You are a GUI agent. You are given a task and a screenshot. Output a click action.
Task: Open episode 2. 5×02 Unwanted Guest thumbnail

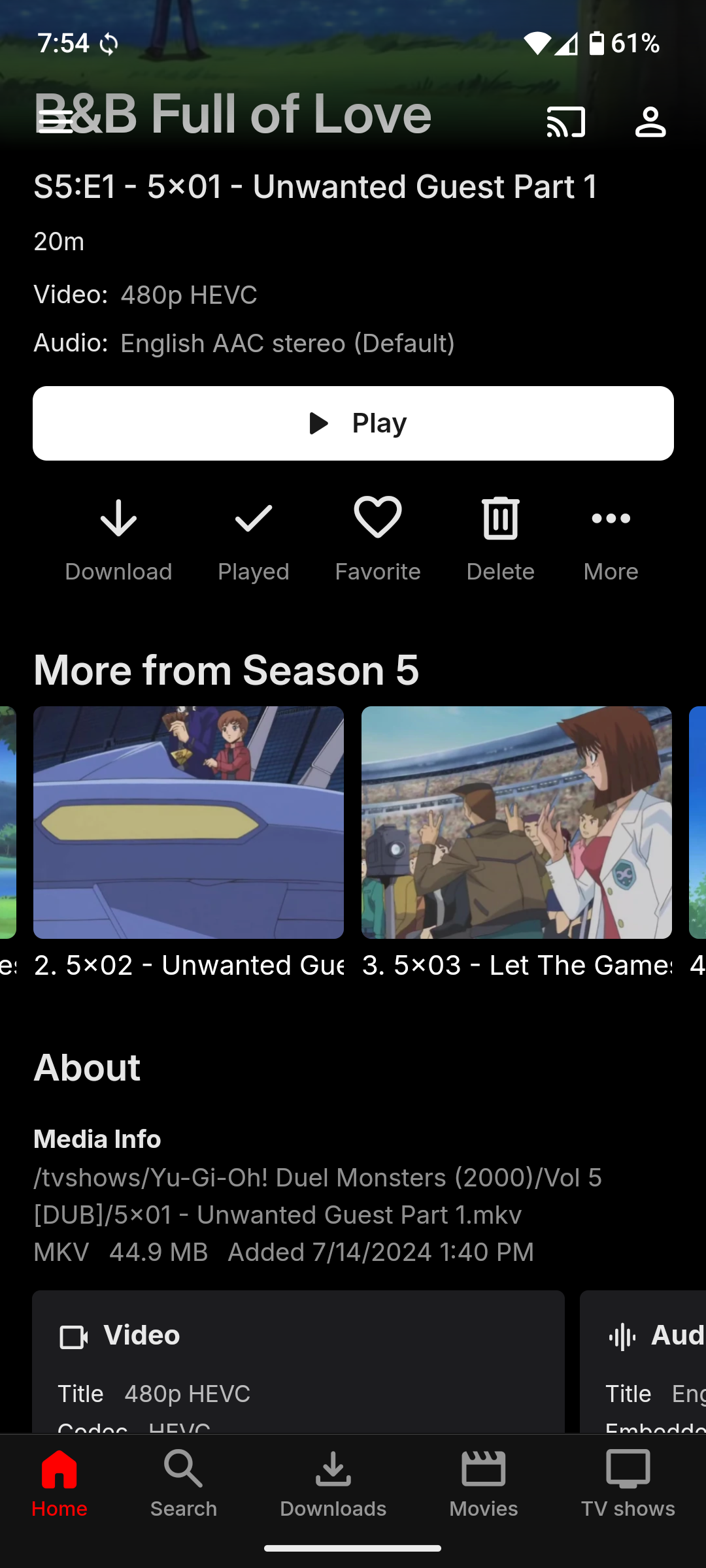tap(188, 822)
